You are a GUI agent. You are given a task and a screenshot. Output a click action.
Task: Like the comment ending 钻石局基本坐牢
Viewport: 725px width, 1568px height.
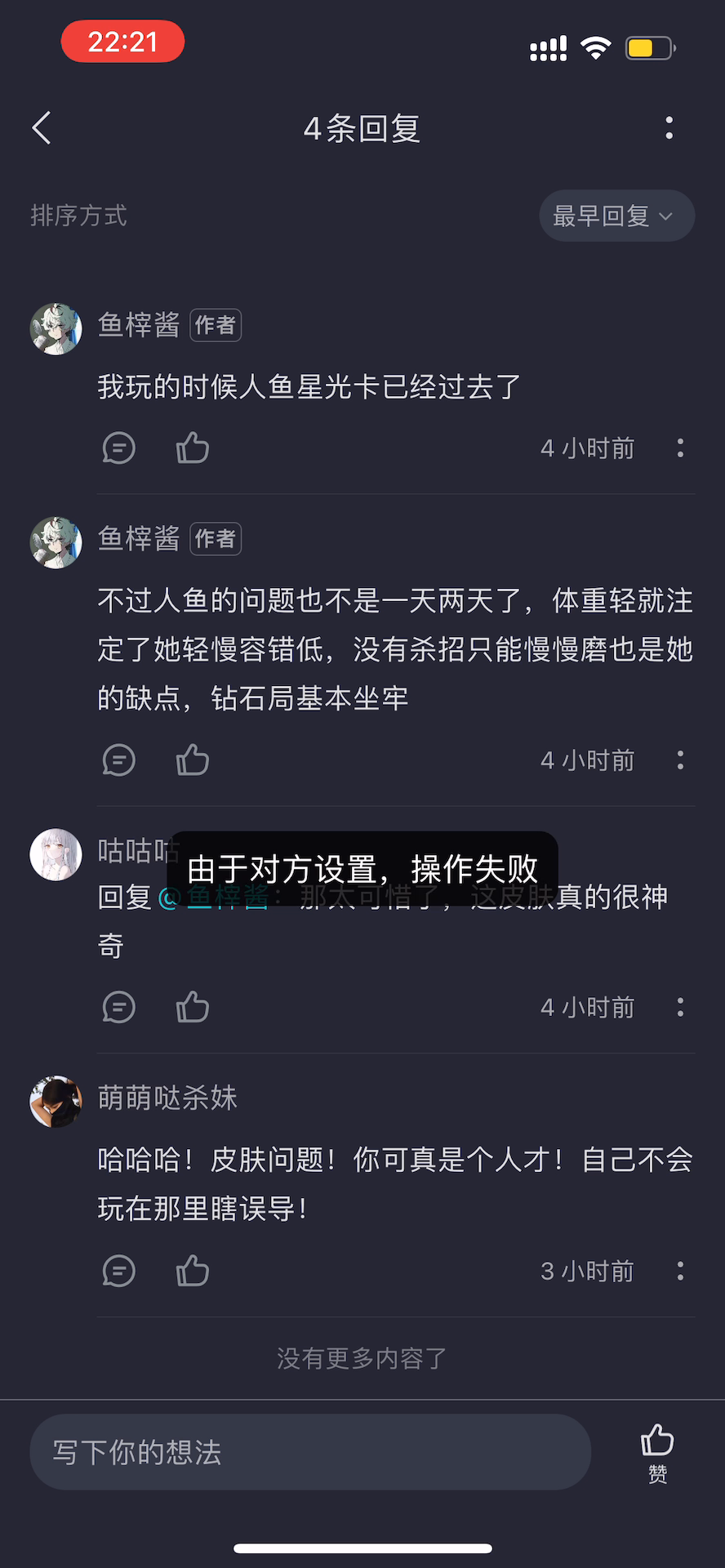pos(193,760)
